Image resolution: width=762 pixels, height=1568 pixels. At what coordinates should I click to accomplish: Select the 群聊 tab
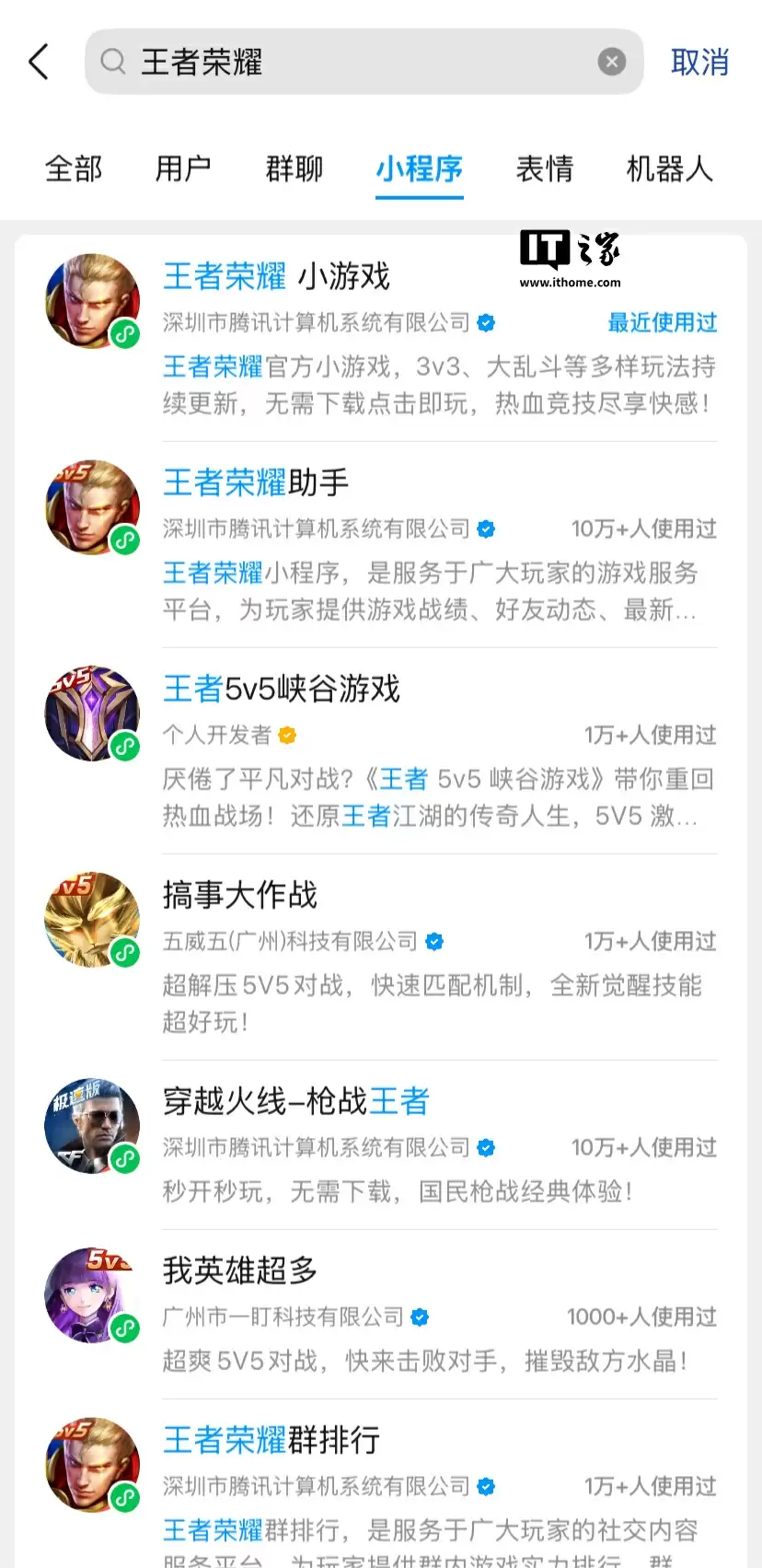point(294,169)
